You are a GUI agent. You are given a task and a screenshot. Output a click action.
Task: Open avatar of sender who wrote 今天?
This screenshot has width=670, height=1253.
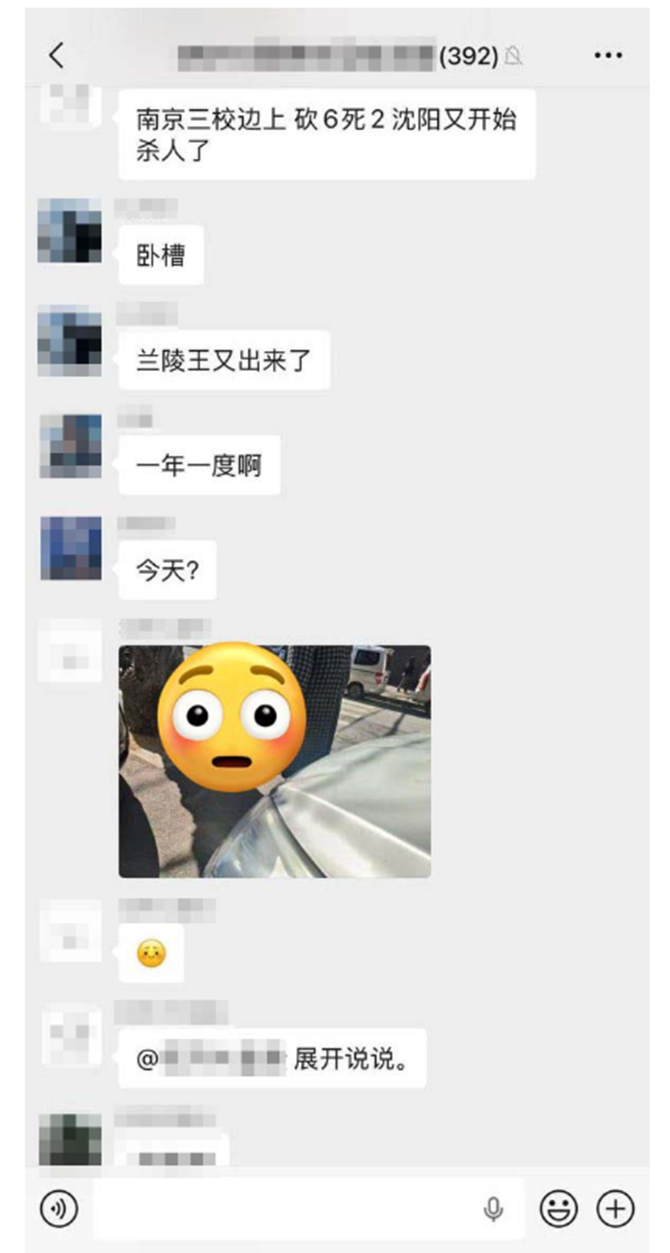(x=70, y=549)
